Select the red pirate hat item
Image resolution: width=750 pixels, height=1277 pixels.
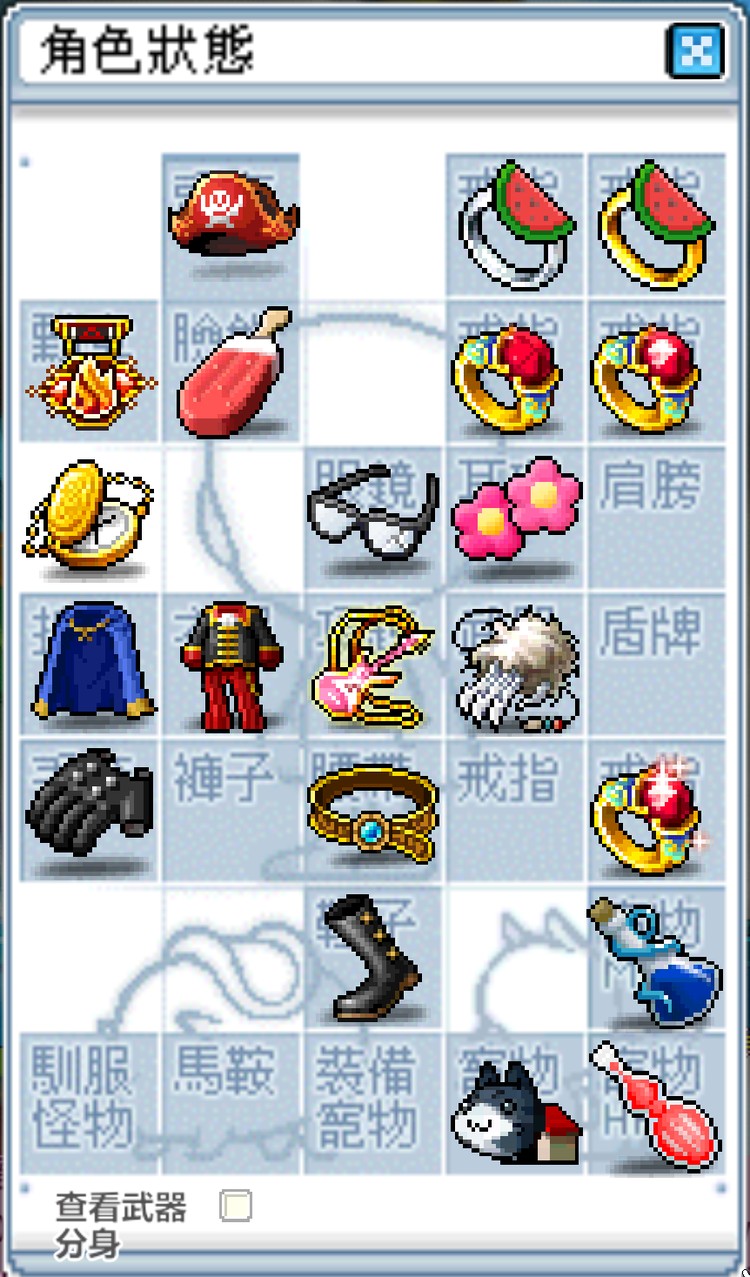point(232,222)
